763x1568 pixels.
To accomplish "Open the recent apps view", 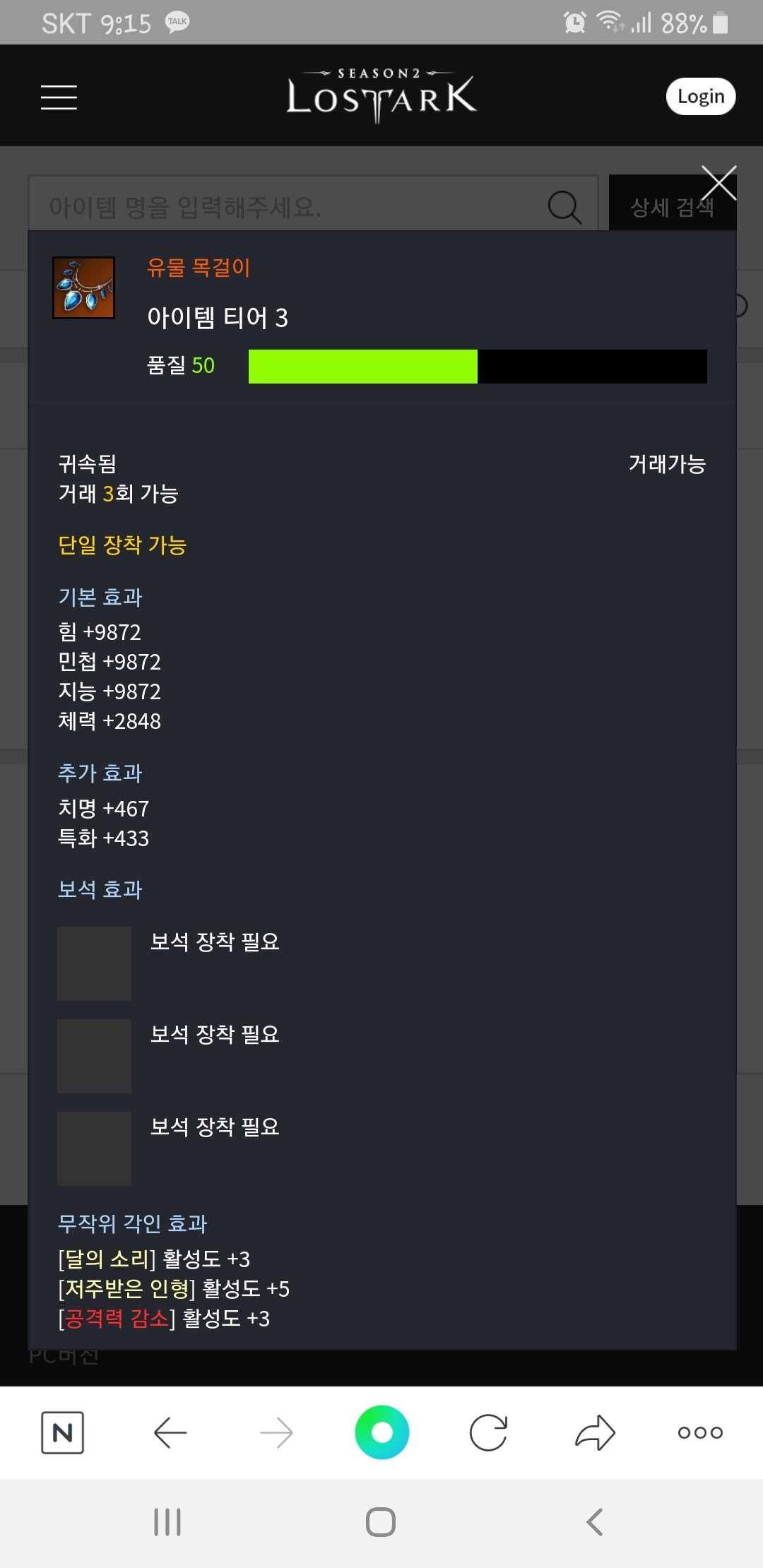I will (x=167, y=1522).
